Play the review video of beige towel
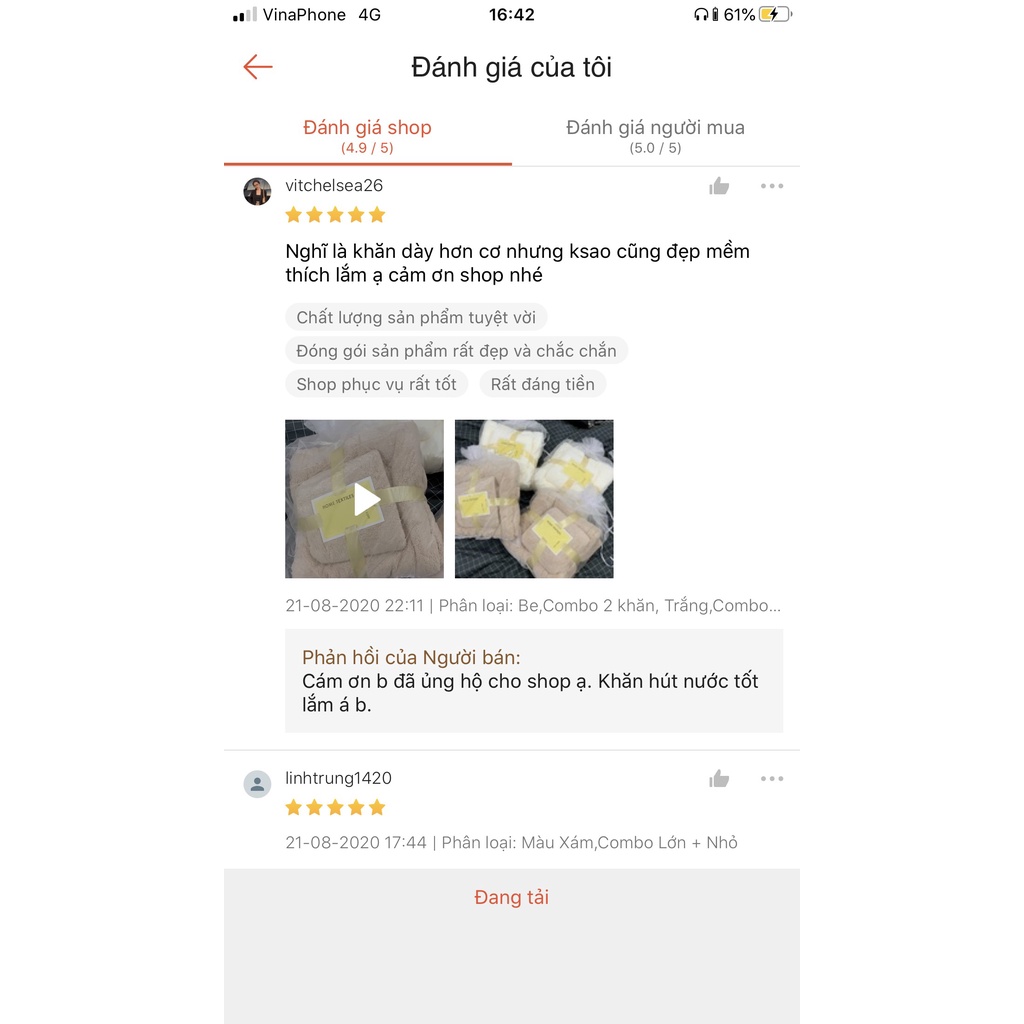 365,499
